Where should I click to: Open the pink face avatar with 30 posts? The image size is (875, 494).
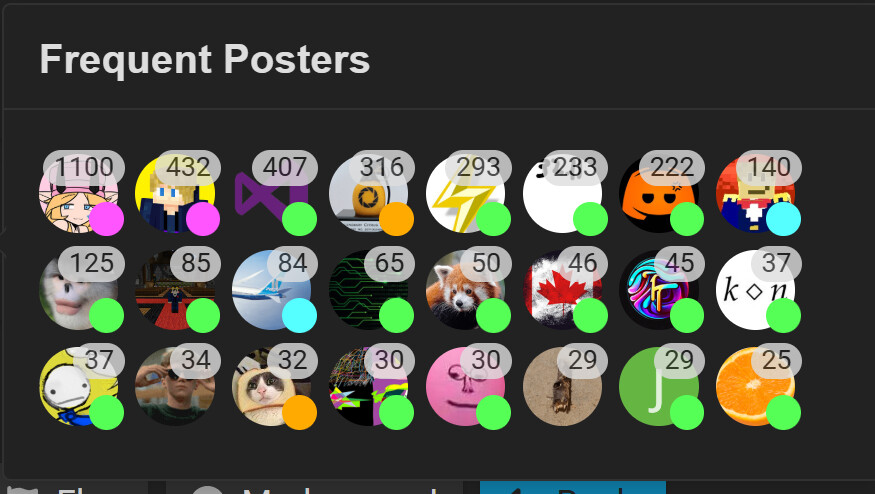tap(465, 387)
